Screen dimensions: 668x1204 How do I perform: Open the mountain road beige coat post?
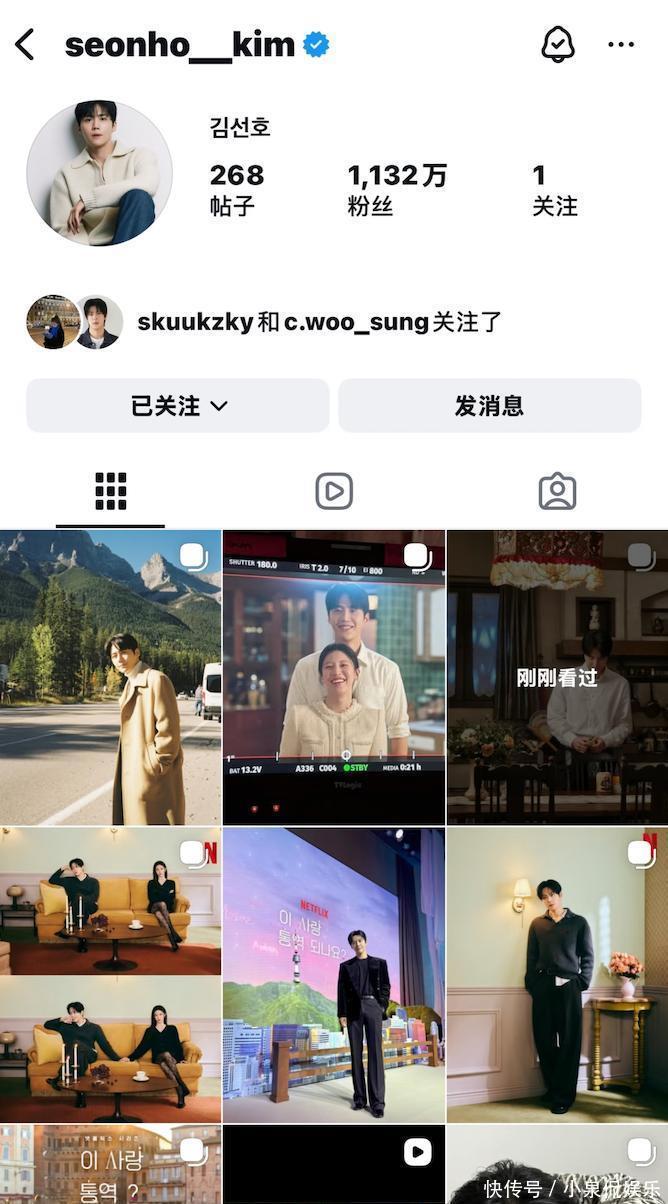(x=110, y=677)
